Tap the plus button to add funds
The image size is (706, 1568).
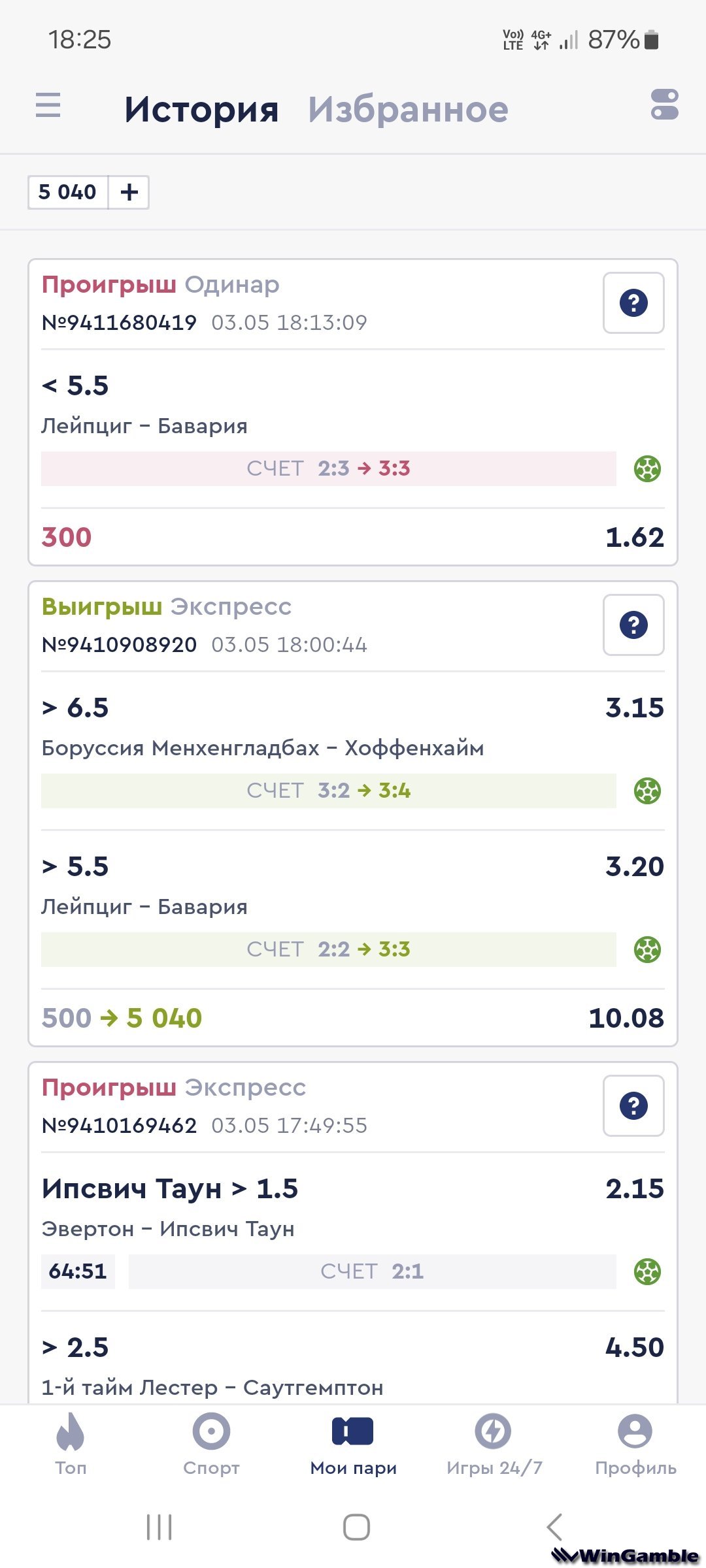[x=129, y=192]
